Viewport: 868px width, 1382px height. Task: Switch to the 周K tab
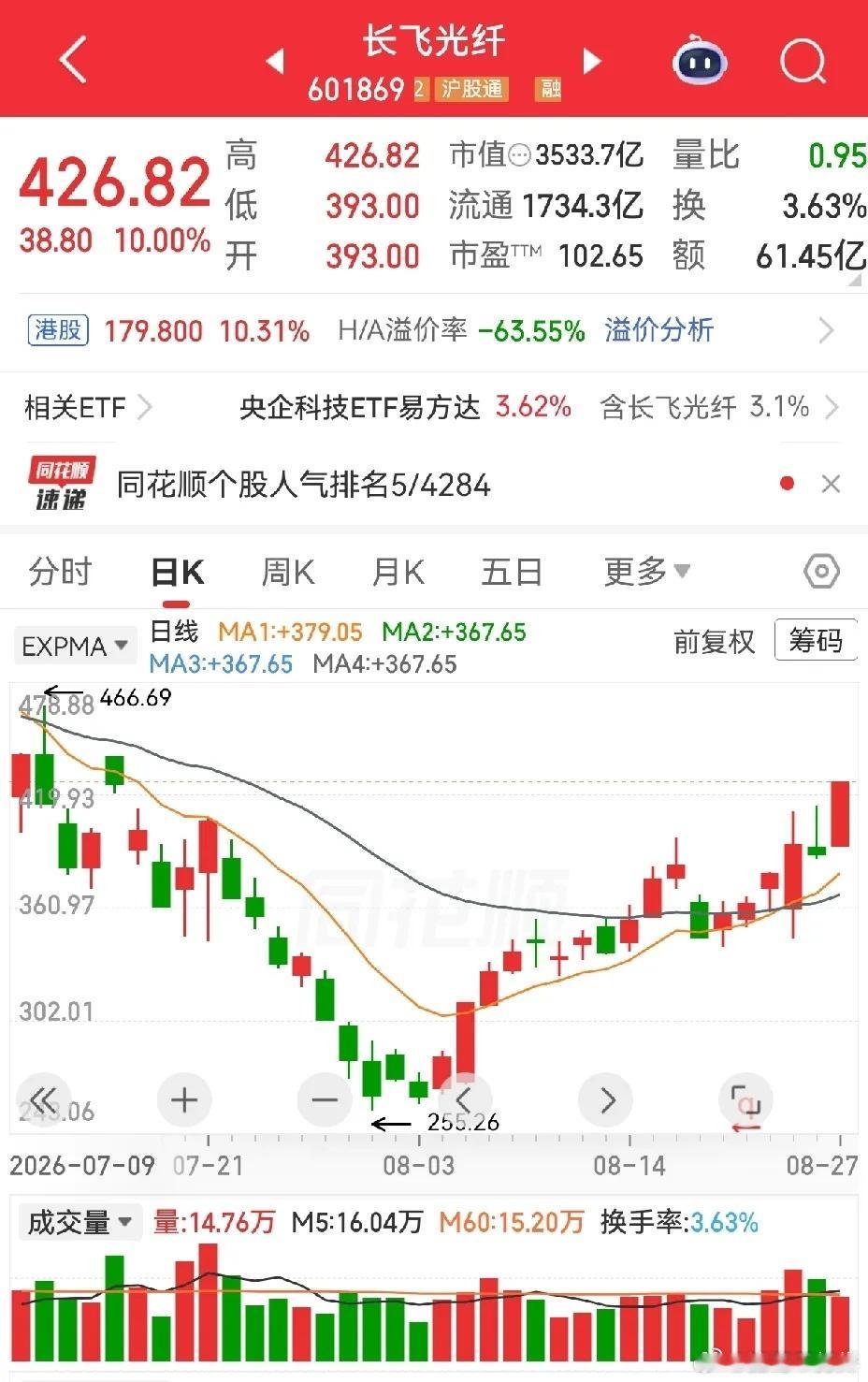pos(287,571)
